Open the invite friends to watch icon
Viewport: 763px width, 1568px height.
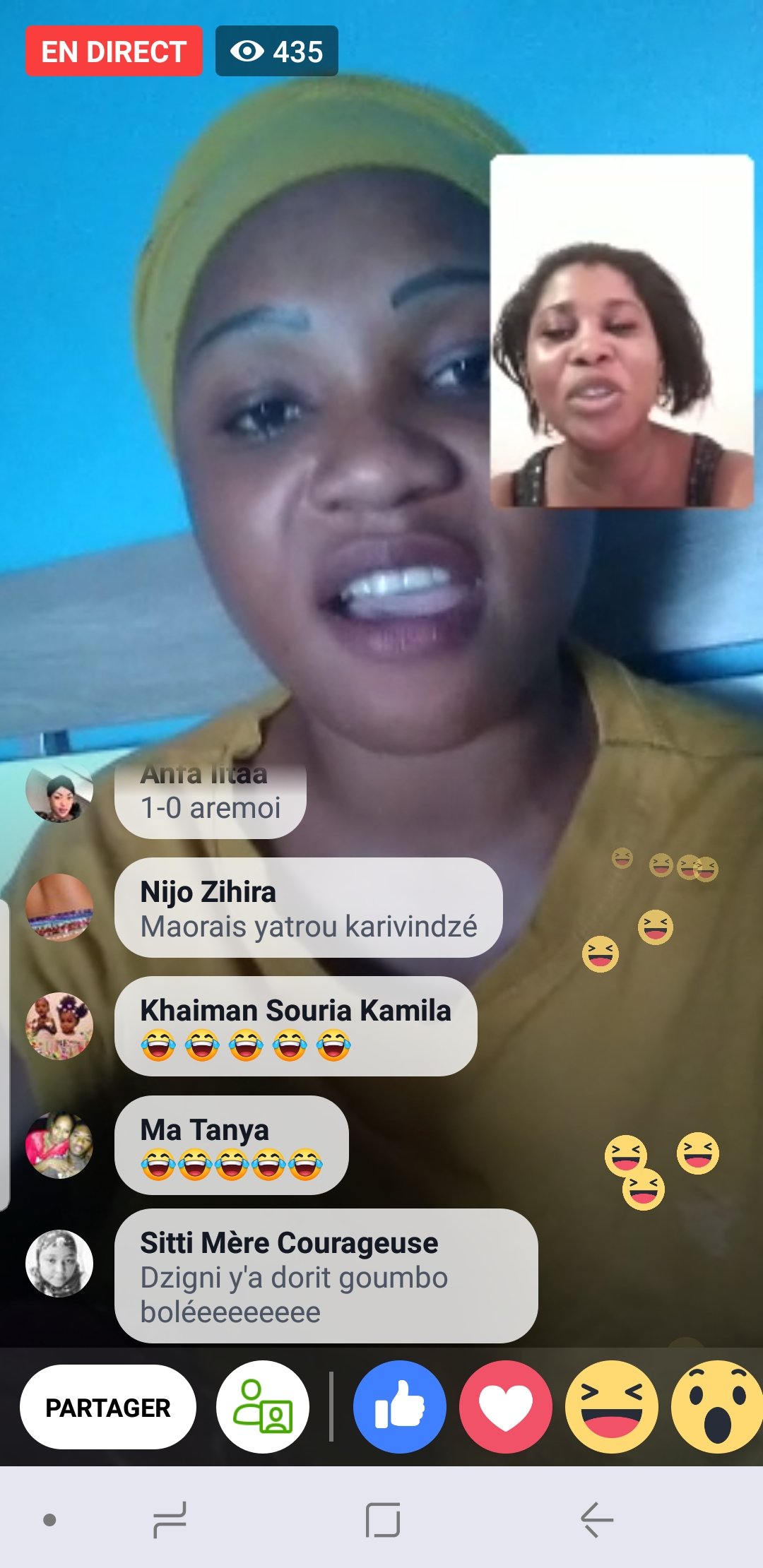263,1407
